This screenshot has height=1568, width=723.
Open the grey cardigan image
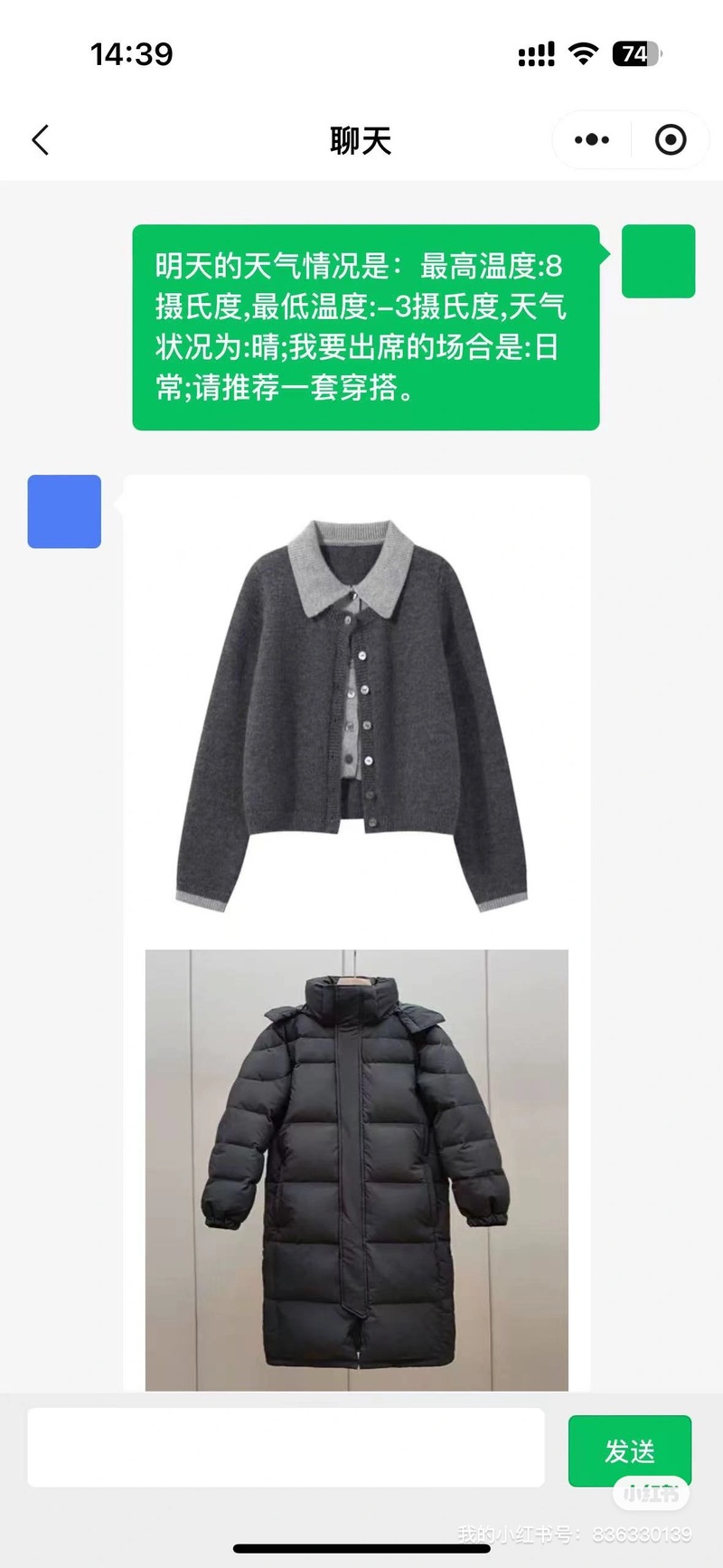tap(356, 714)
